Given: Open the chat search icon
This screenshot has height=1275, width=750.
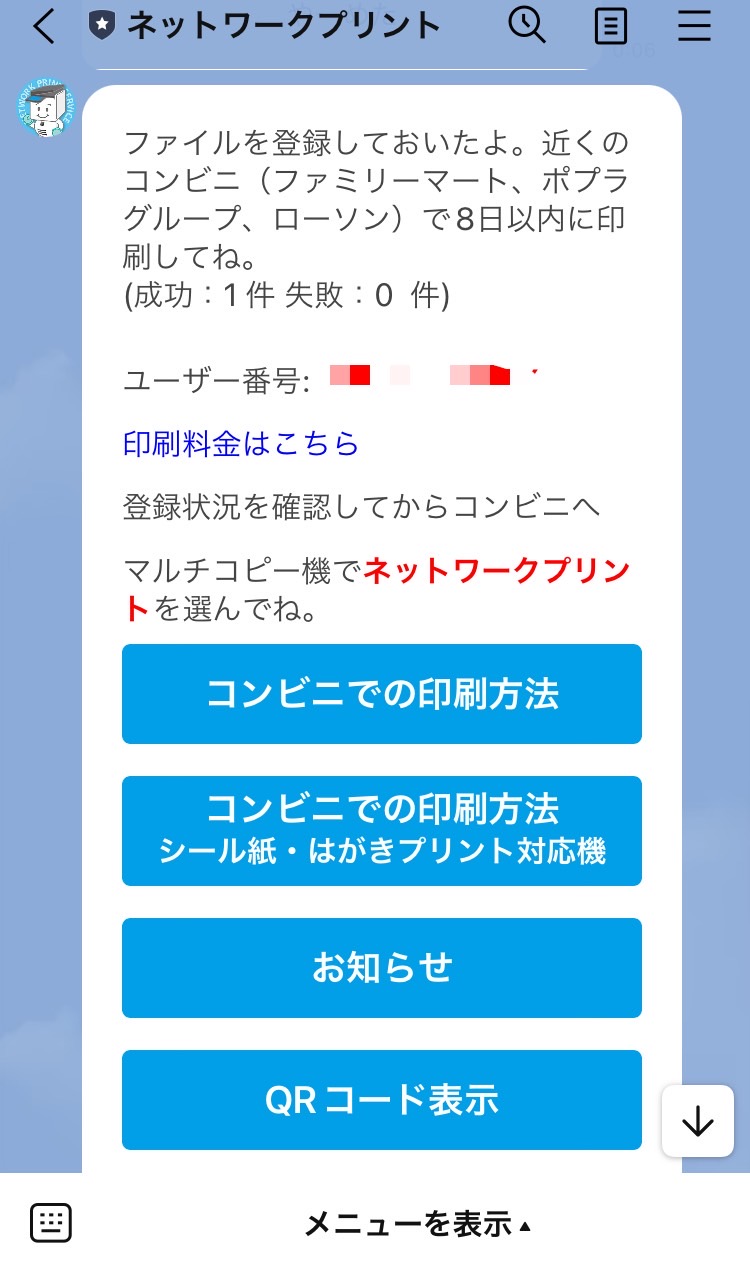Looking at the screenshot, I should (x=527, y=25).
